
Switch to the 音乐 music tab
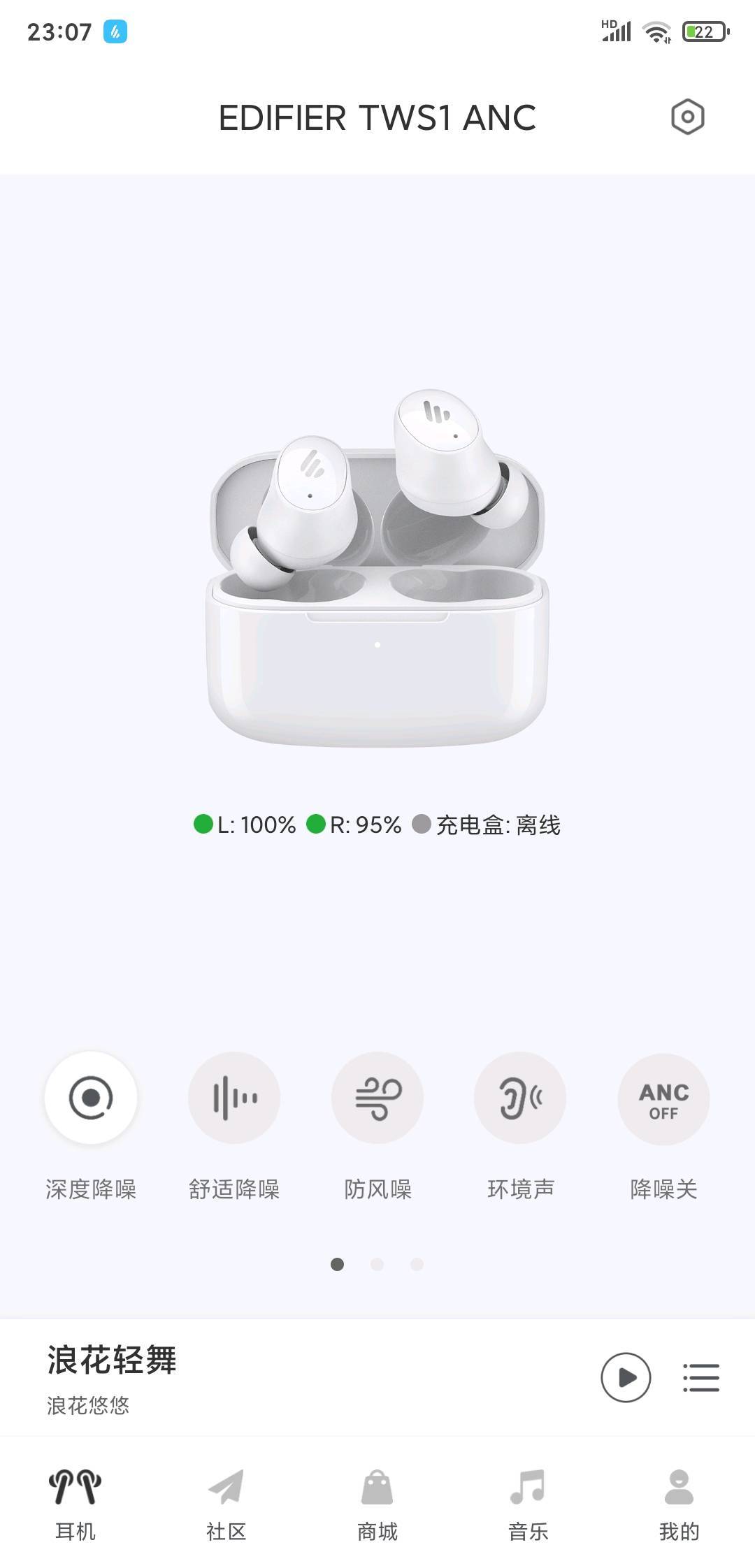(528, 1504)
